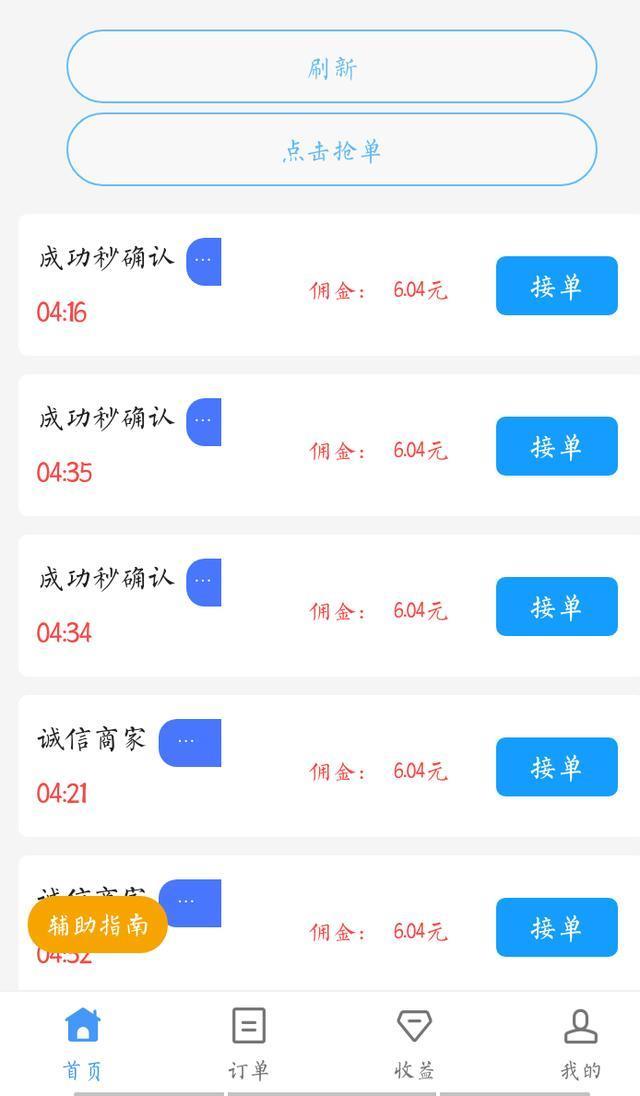The image size is (640, 1096).
Task: Tap 接单 on the 04:21 诚信商家 order
Action: pos(556,767)
